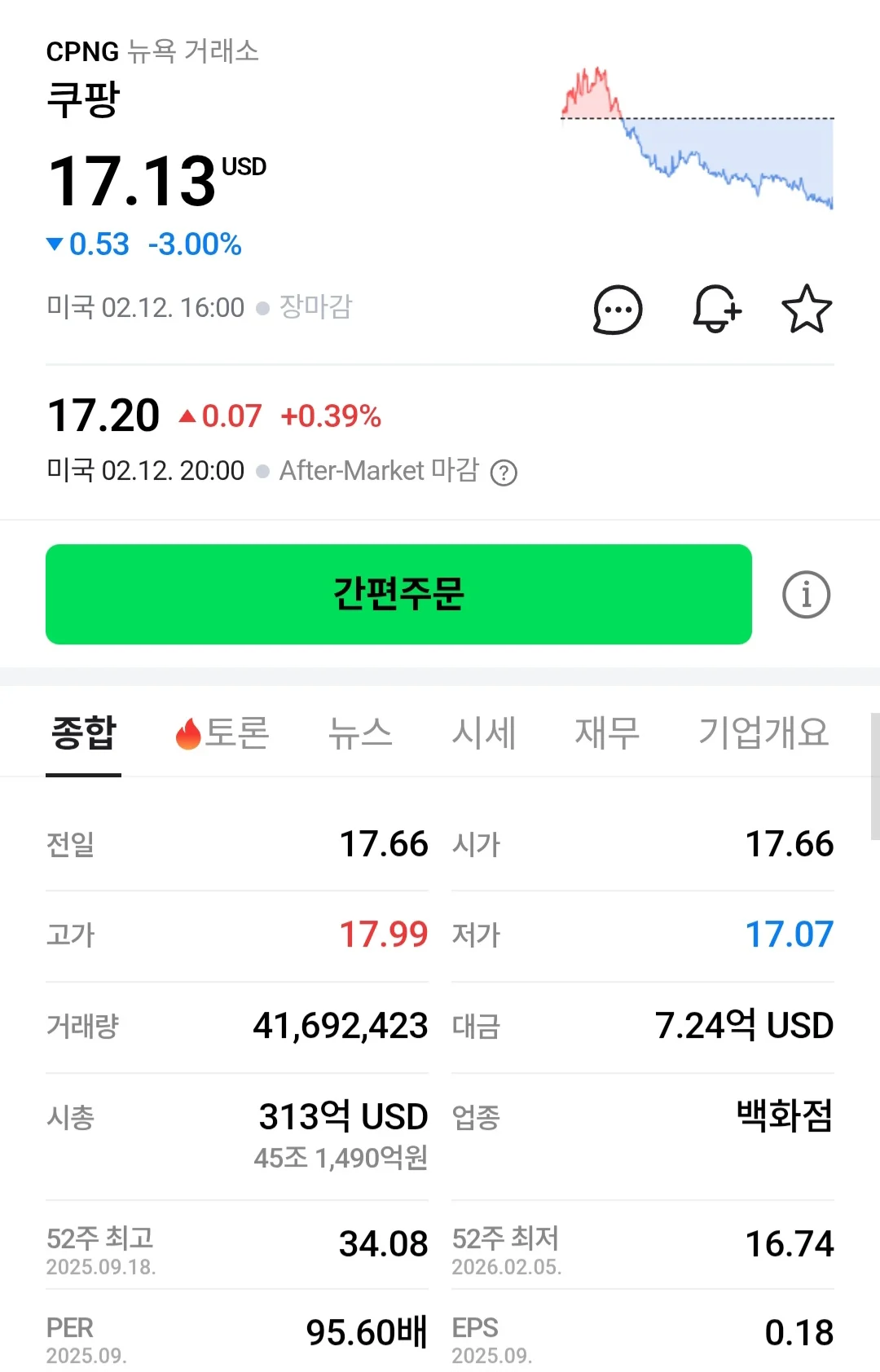Open the comments speech bubble icon
The width and height of the screenshot is (880, 1372).
(618, 310)
